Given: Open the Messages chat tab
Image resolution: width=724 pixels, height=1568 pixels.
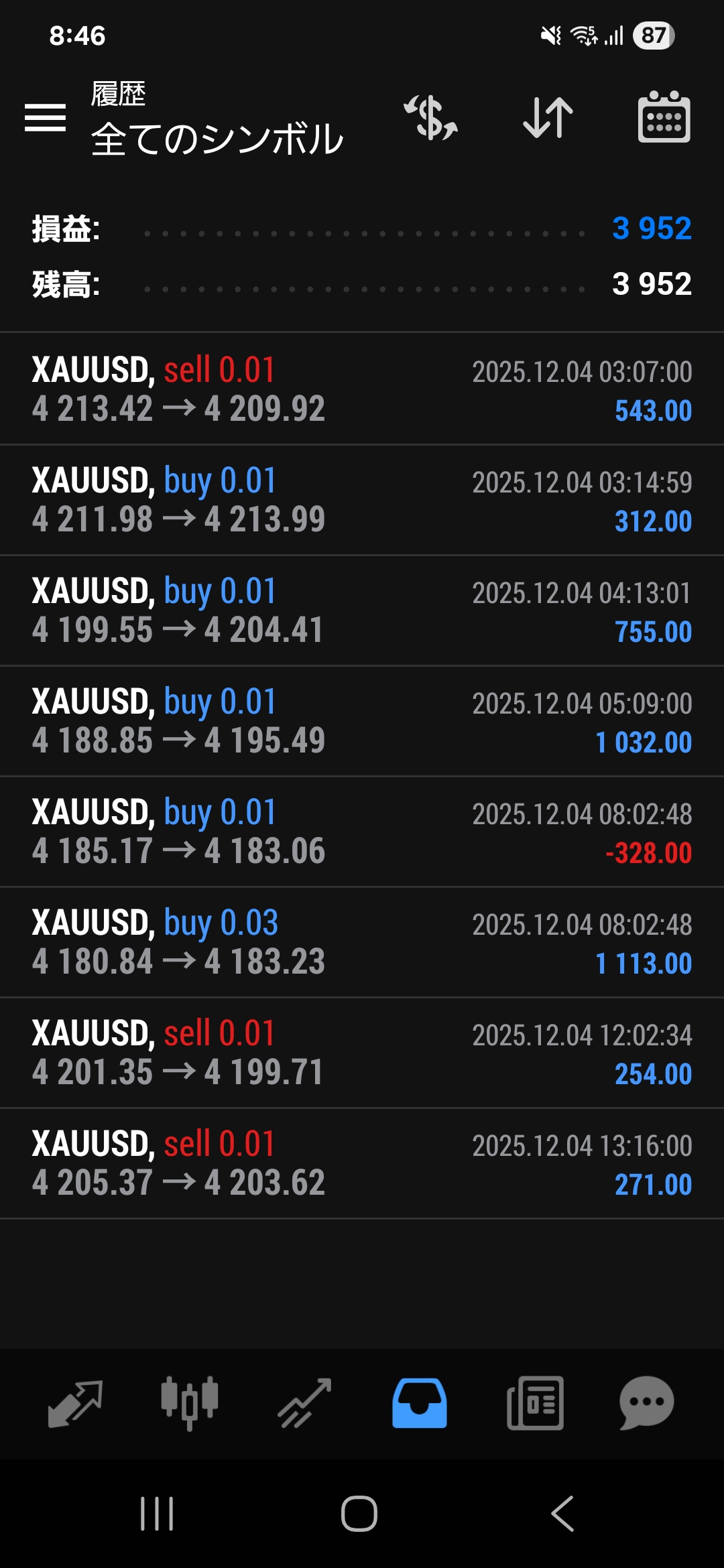Looking at the screenshot, I should click(x=647, y=1402).
